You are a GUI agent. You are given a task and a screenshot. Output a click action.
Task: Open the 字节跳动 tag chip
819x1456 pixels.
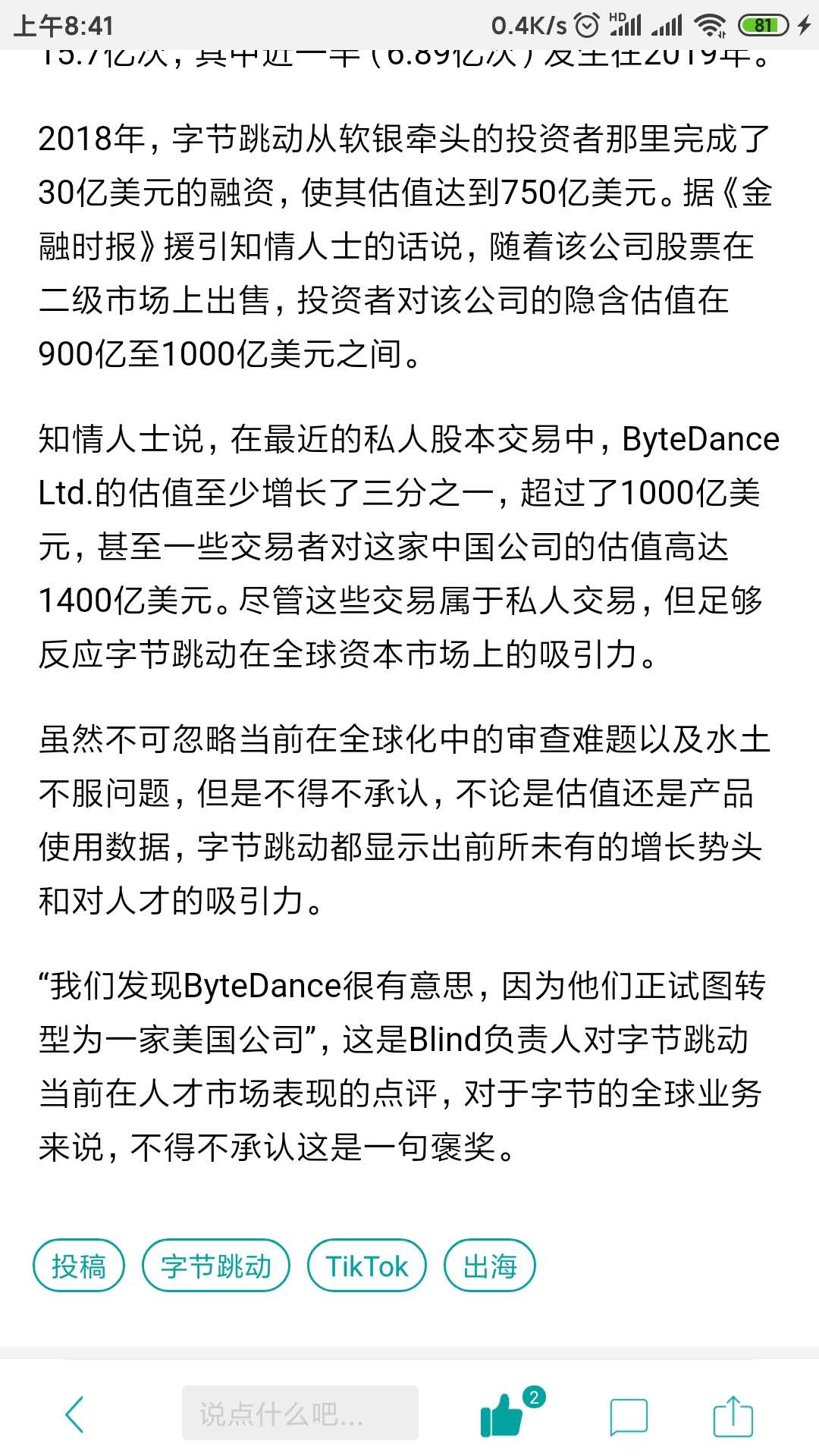(x=216, y=1266)
